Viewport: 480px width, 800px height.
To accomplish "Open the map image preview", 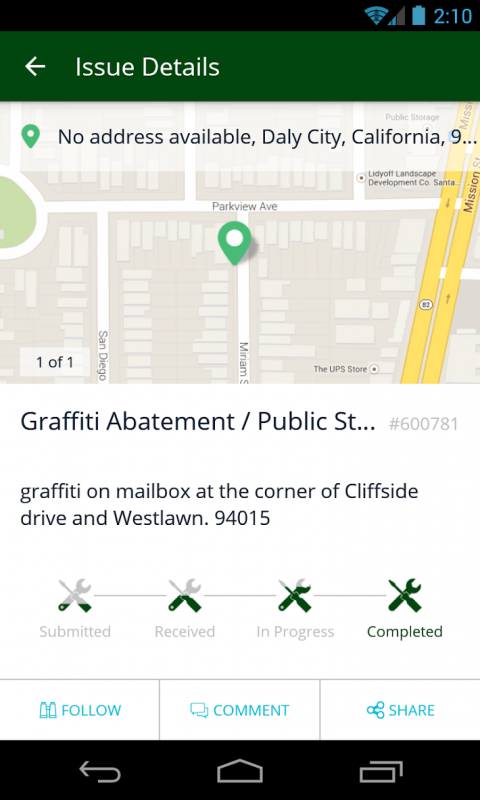I will coord(240,242).
